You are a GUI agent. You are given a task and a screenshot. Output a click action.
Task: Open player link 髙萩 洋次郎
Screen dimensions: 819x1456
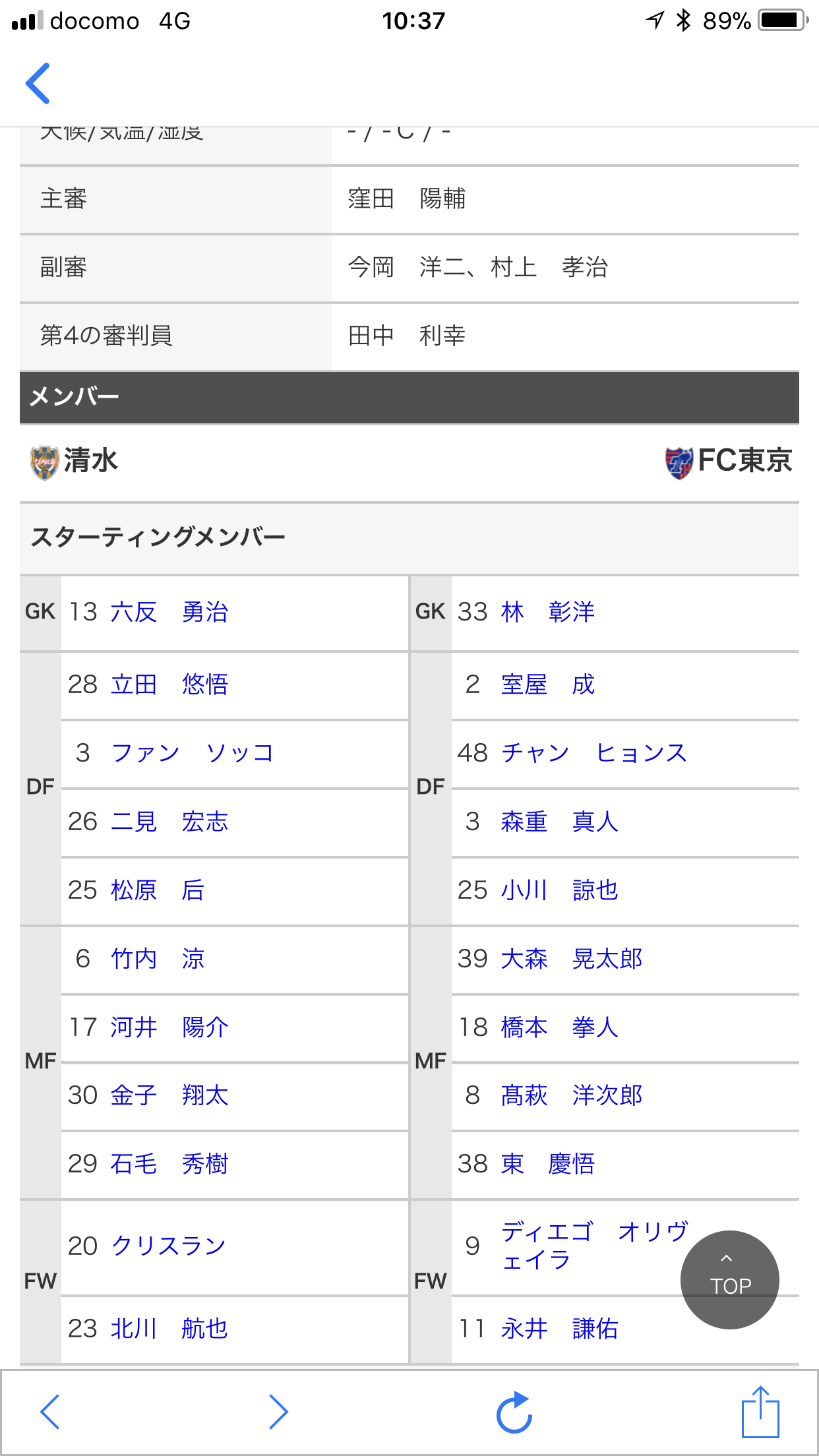[571, 1095]
